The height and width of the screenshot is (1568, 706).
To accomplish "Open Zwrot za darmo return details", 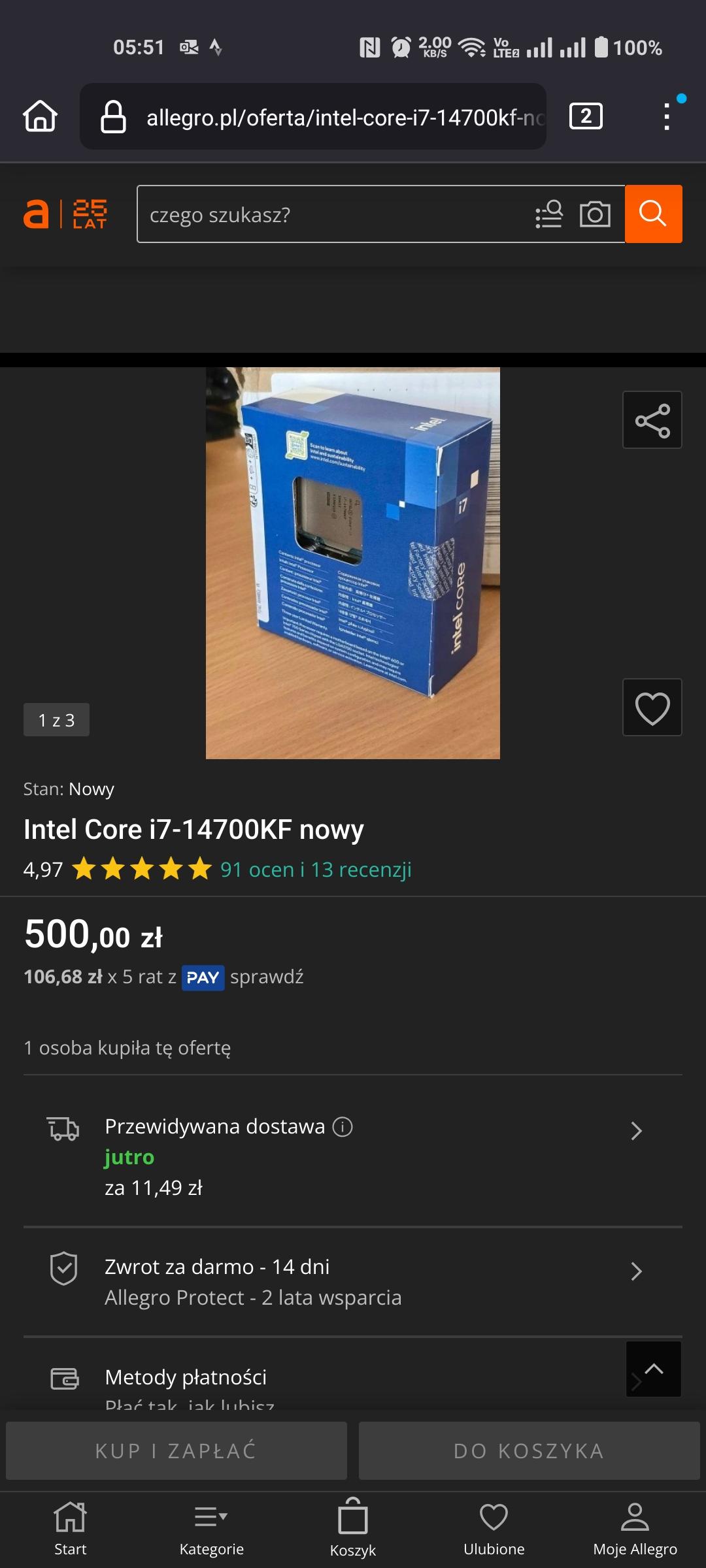I will click(x=353, y=1281).
